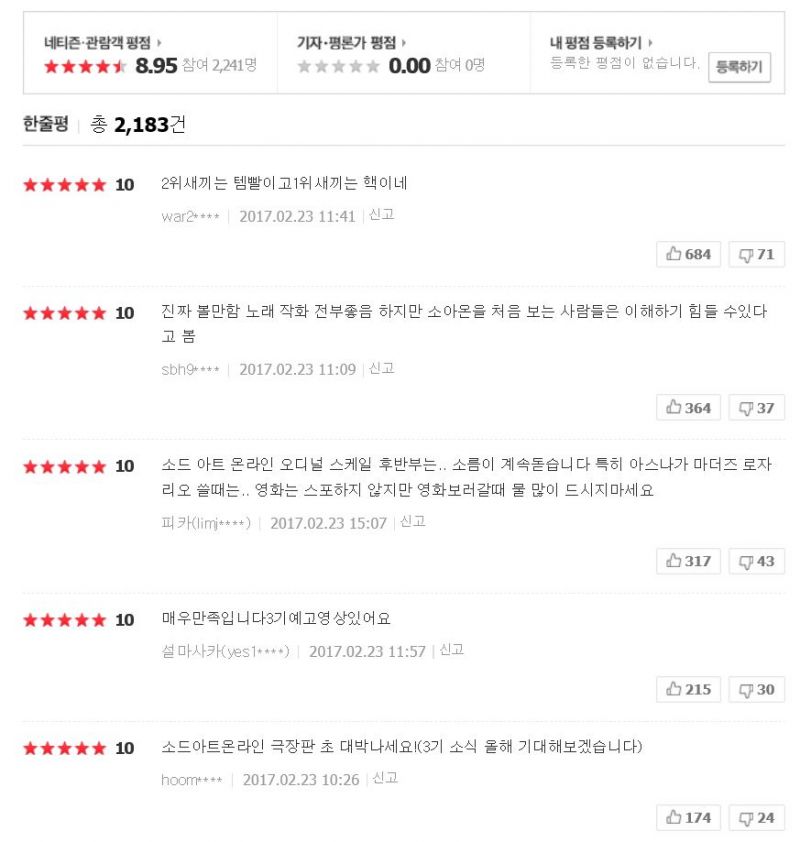Like the review by 설마사카(yes1****)
The width and height of the screenshot is (800, 842).
click(x=689, y=689)
